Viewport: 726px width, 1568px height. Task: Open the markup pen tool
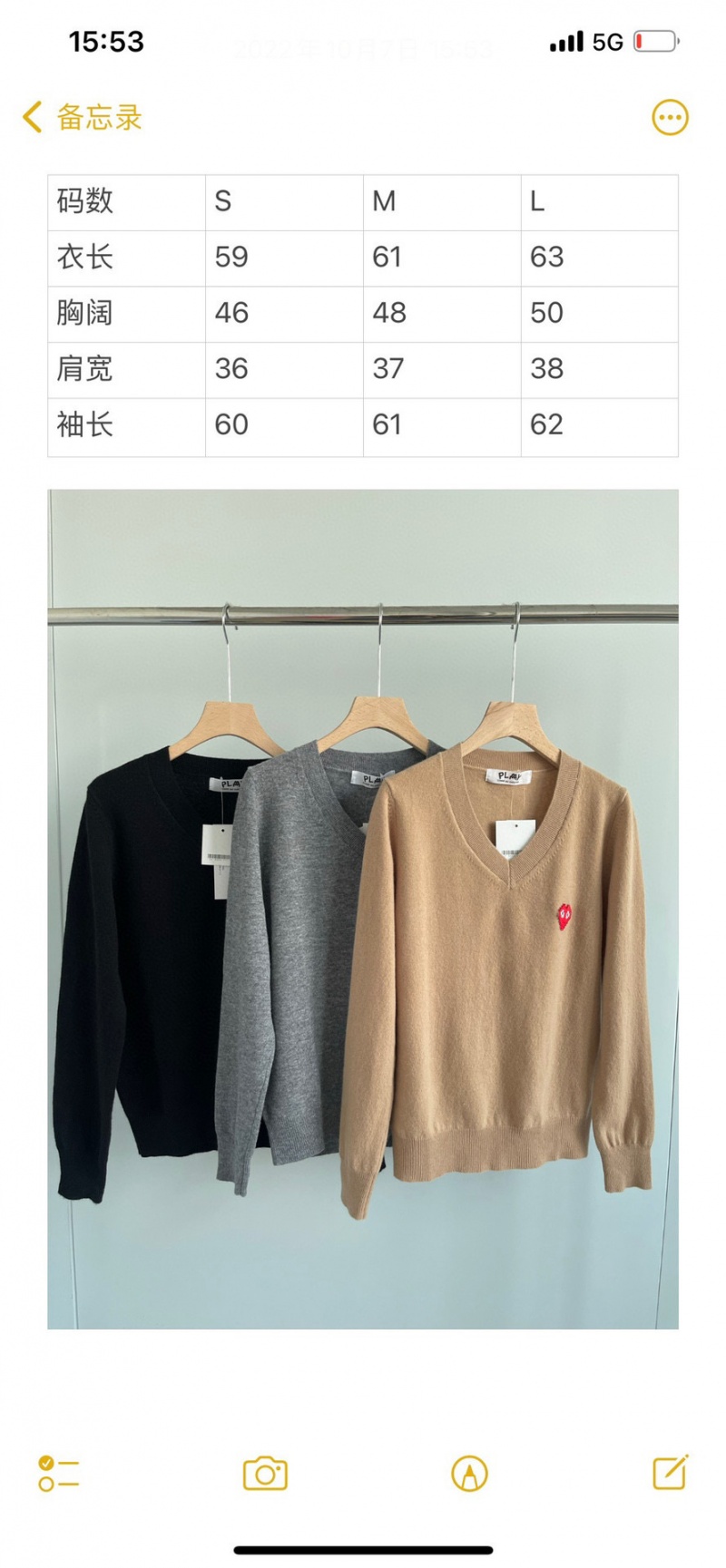[x=469, y=1474]
